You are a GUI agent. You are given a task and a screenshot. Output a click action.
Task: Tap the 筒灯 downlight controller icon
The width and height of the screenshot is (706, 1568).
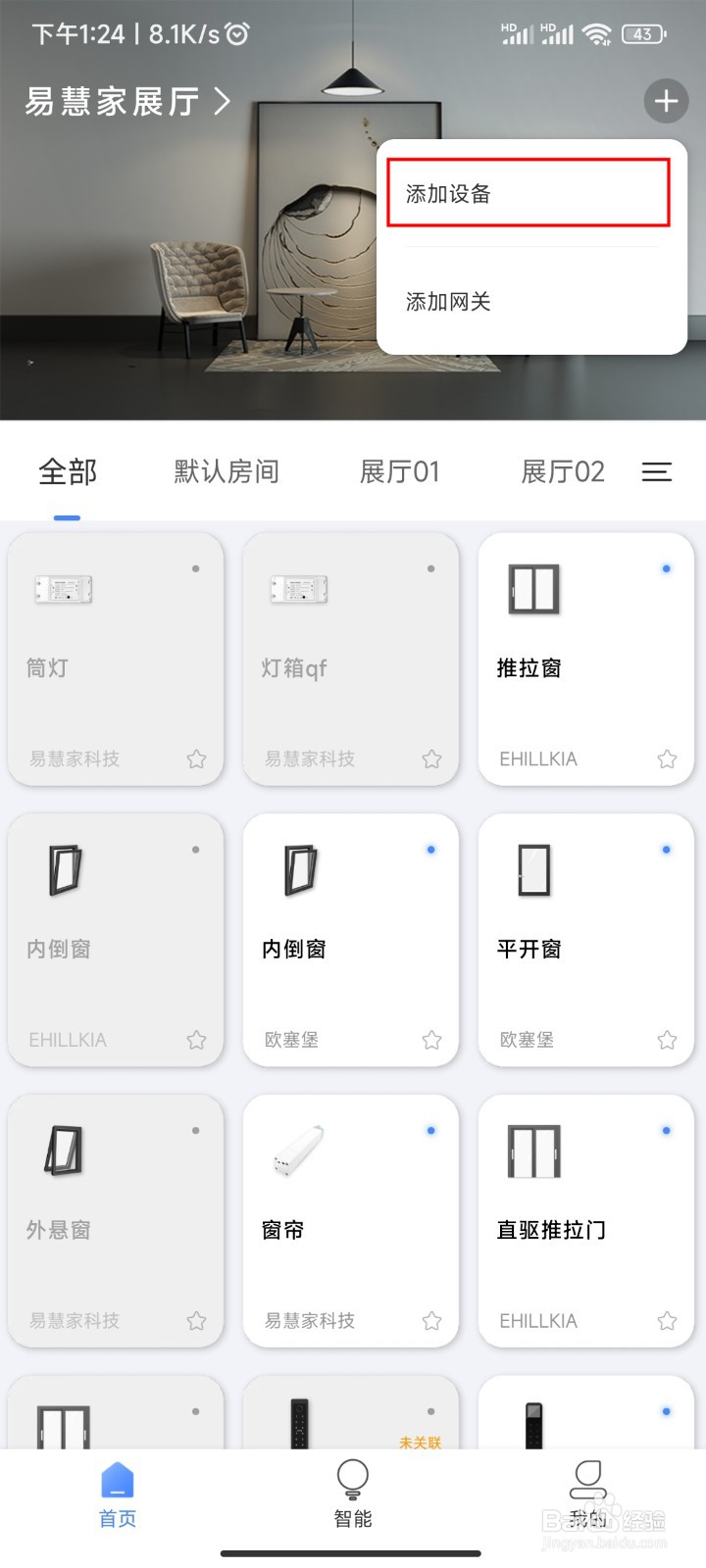pos(64,588)
